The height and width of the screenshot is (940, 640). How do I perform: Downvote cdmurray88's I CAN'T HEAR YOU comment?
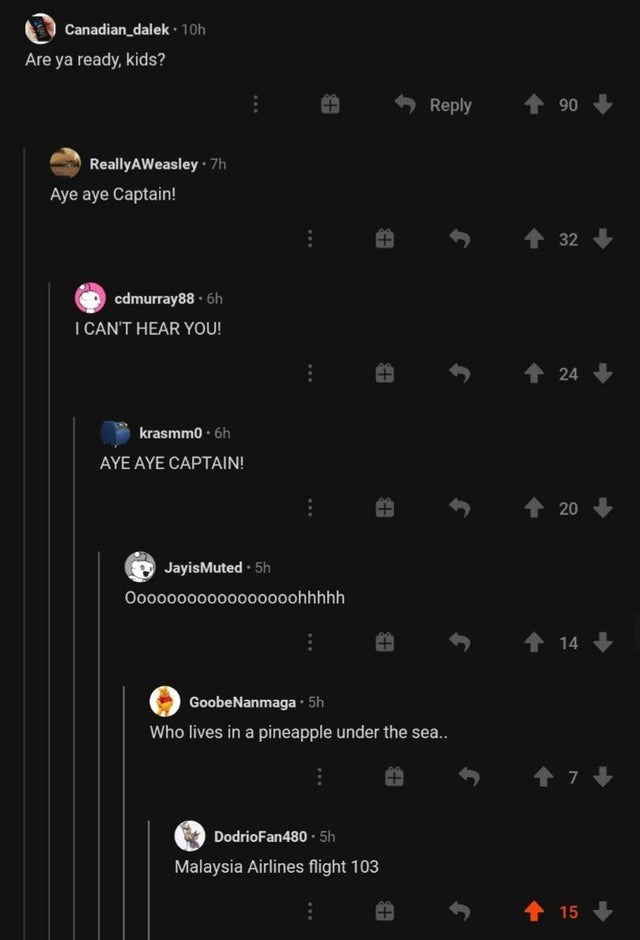click(x=602, y=373)
